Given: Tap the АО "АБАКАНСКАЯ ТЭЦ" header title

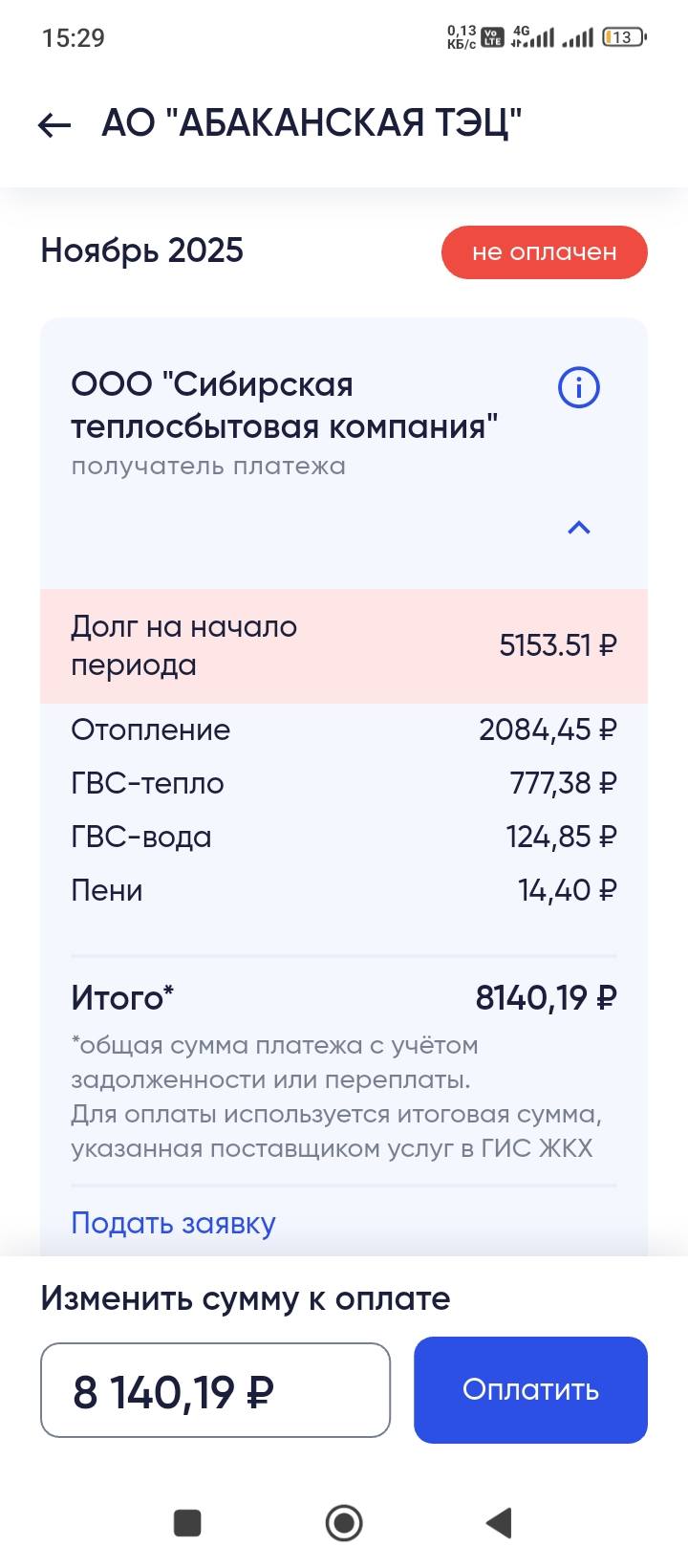Looking at the screenshot, I should pyautogui.click(x=312, y=122).
